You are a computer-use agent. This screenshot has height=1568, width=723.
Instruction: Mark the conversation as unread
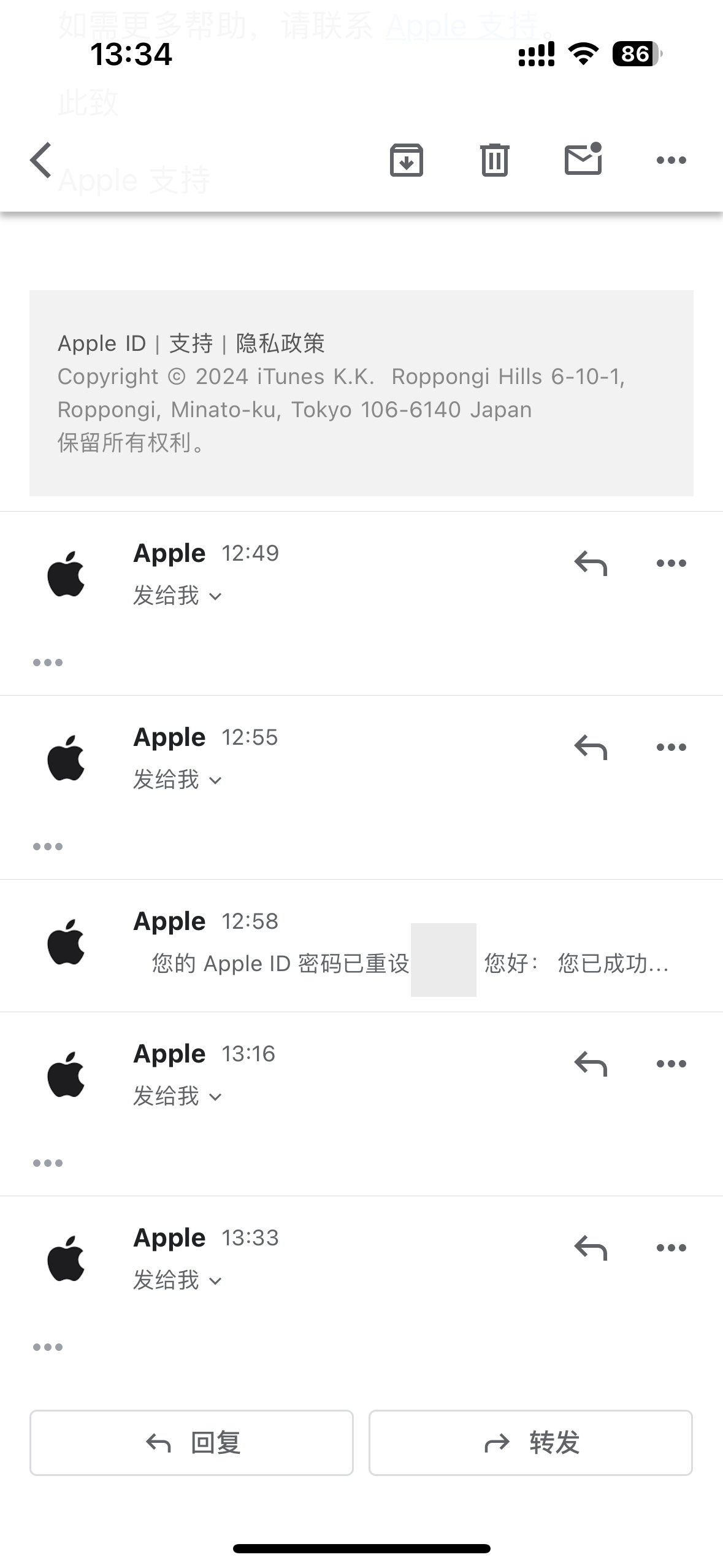click(583, 159)
